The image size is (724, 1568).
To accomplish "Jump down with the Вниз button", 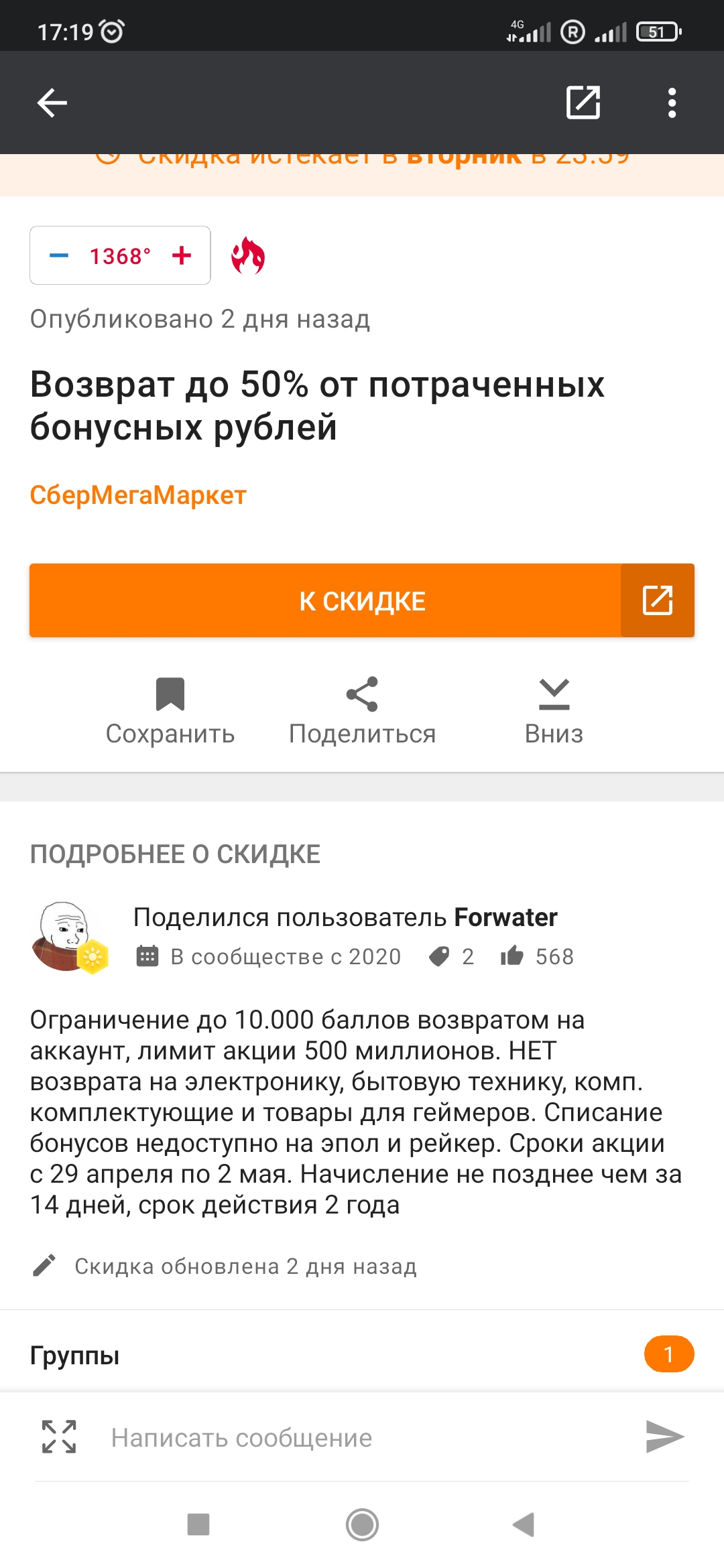I will [x=554, y=710].
